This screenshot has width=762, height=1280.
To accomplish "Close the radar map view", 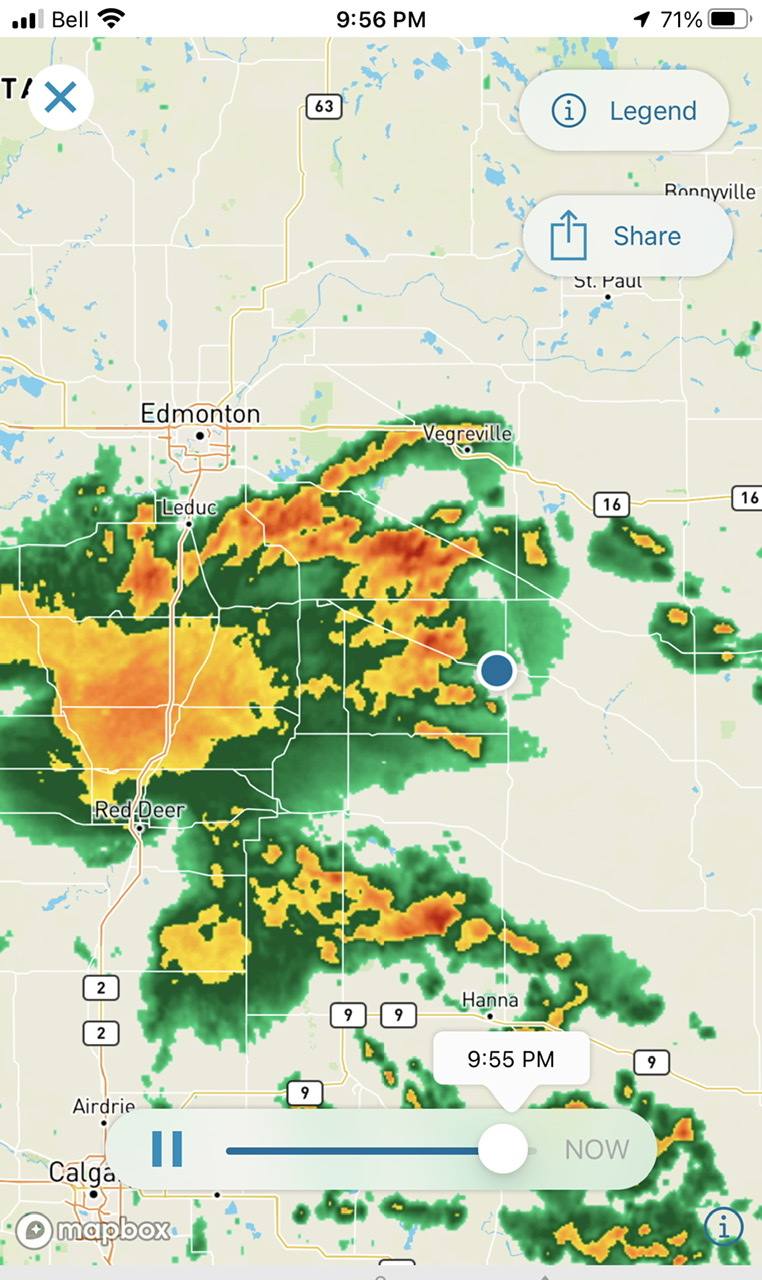I will click(61, 97).
